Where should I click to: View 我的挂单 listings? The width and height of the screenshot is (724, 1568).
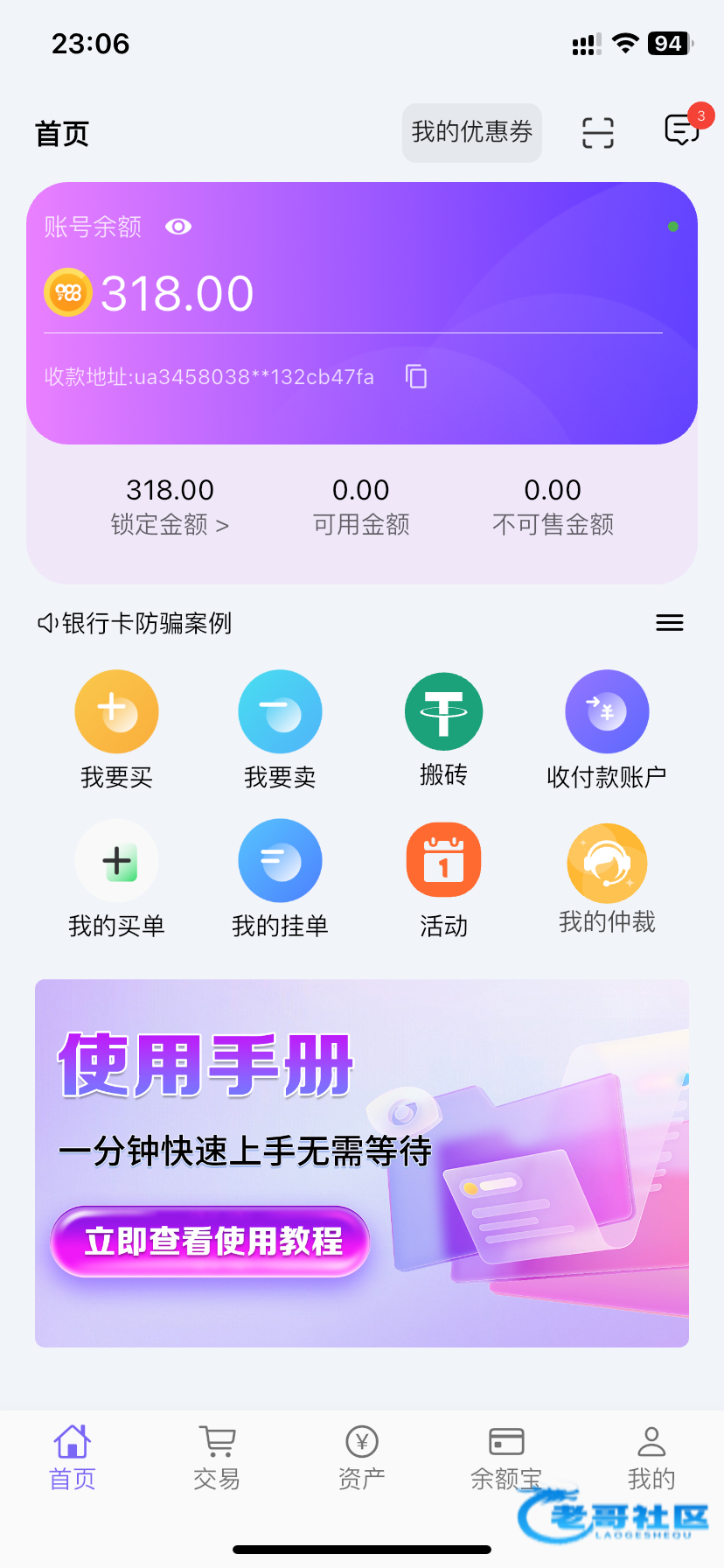(x=280, y=863)
